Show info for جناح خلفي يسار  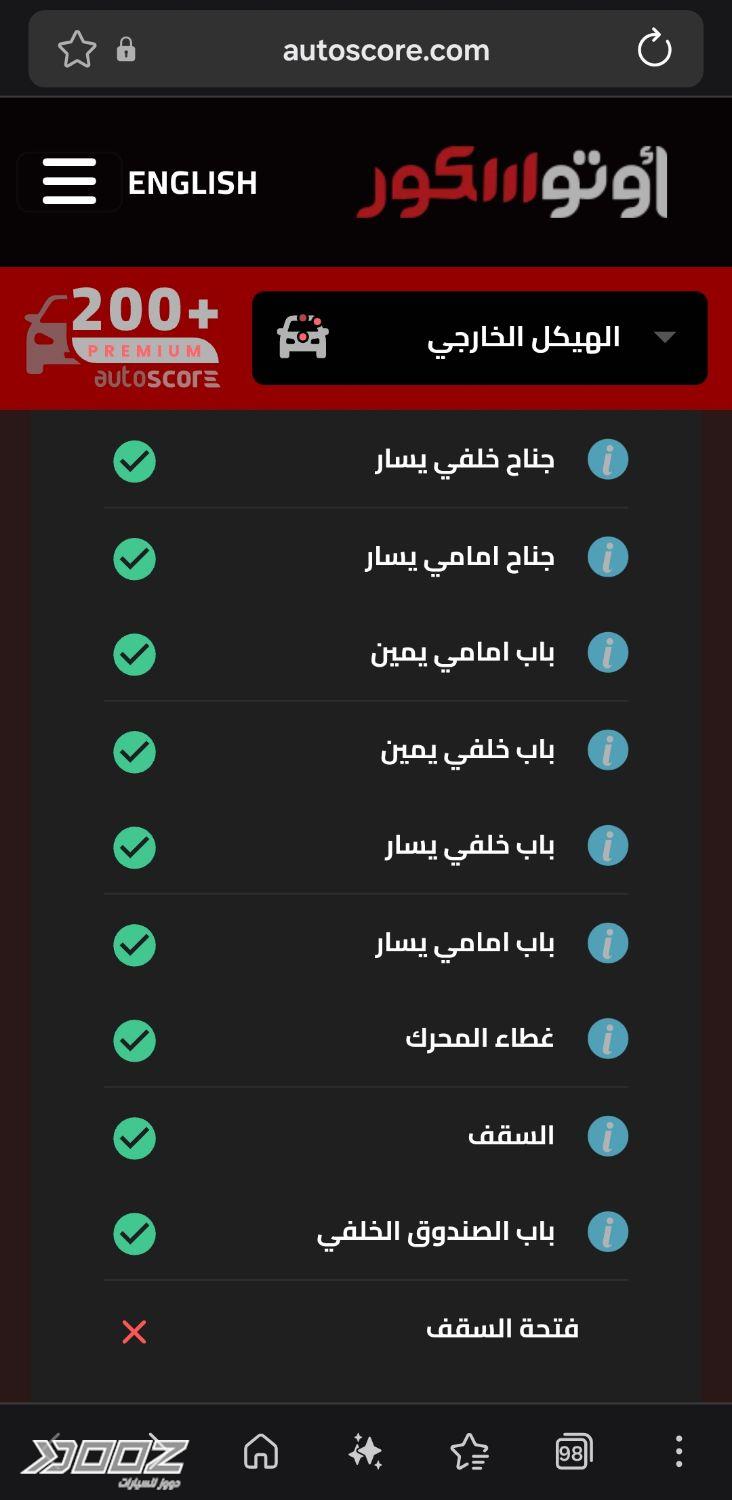607,461
